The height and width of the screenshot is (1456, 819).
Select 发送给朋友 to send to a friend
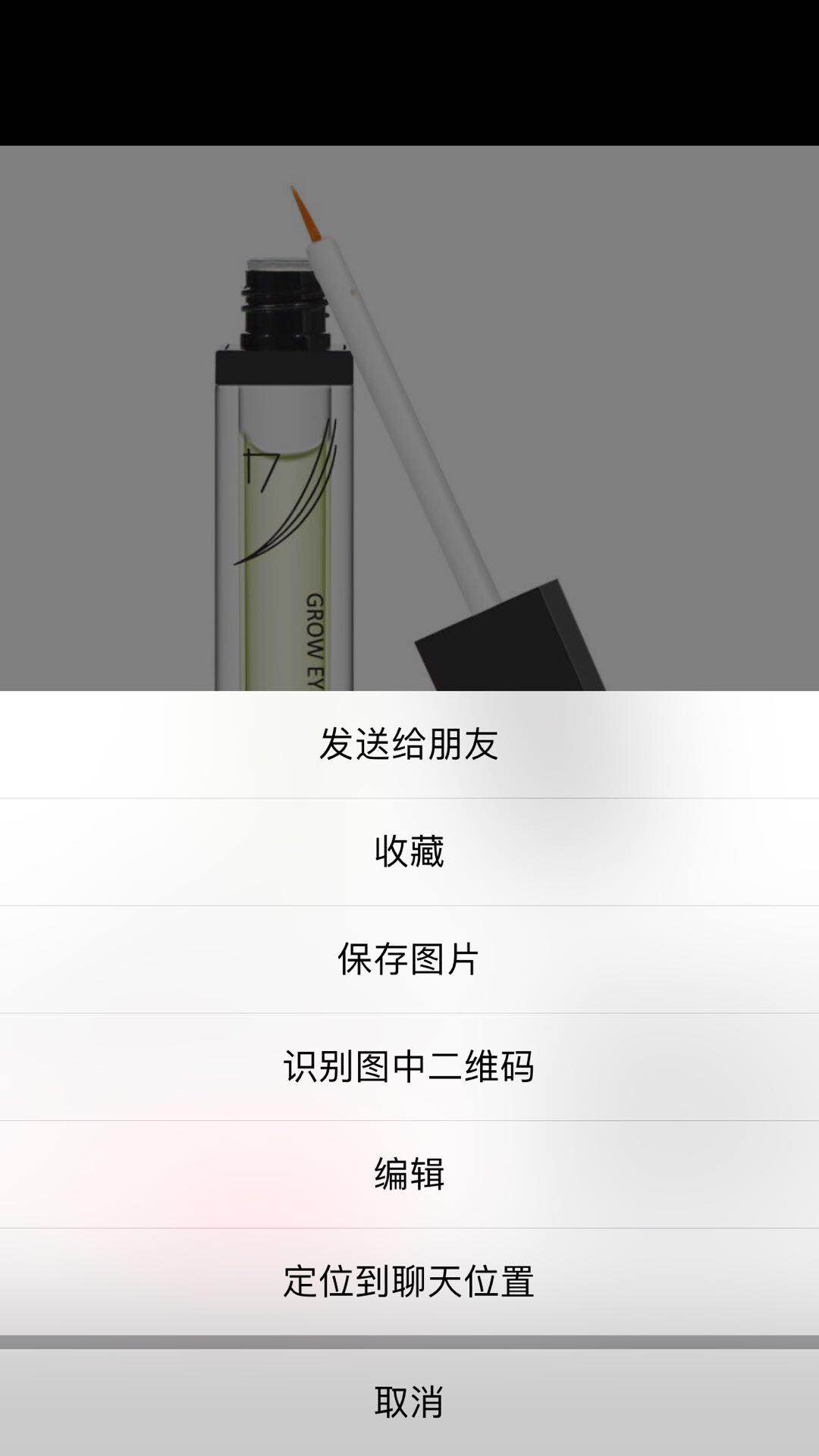tap(409, 744)
